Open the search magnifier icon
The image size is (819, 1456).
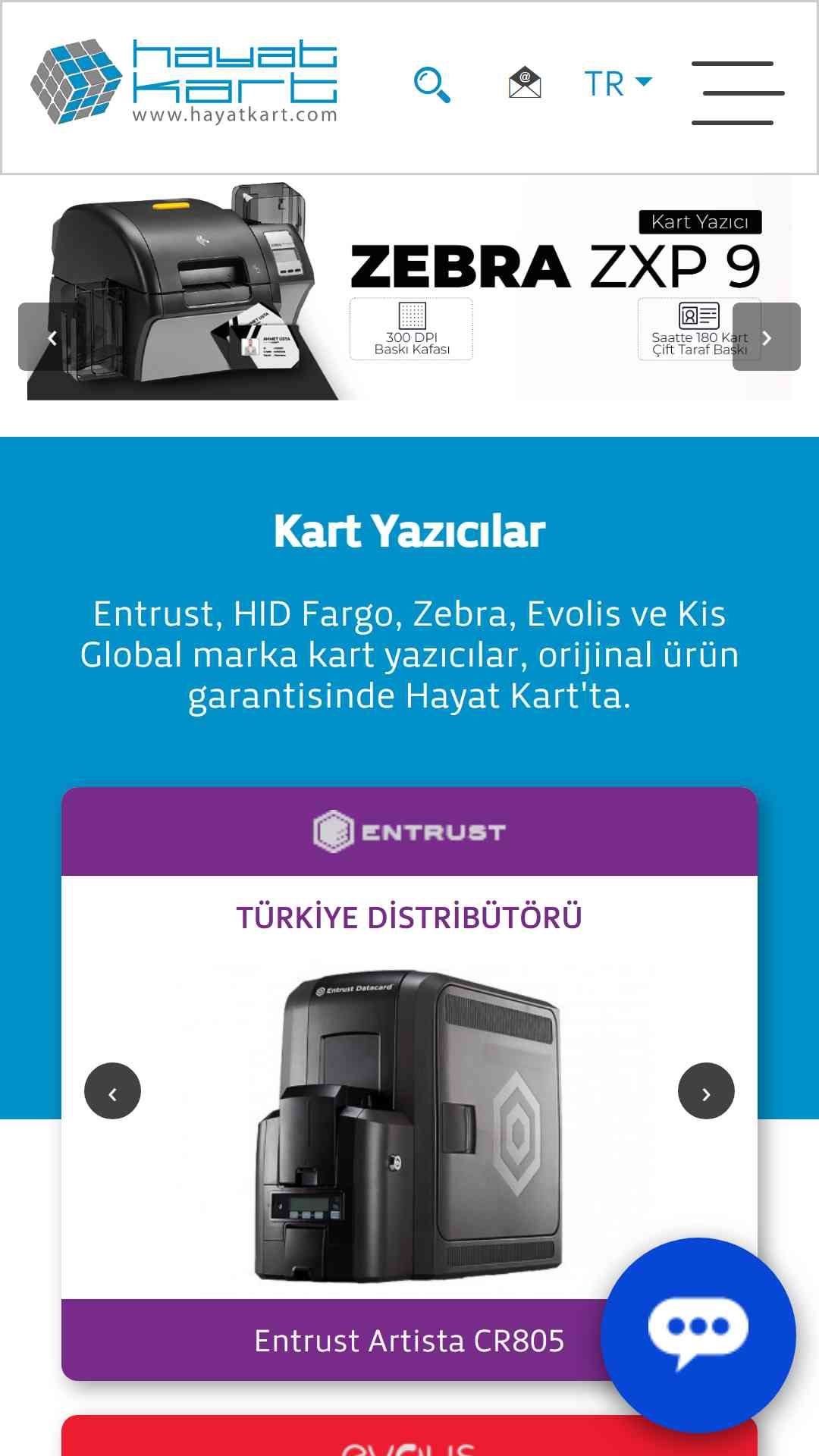(432, 84)
